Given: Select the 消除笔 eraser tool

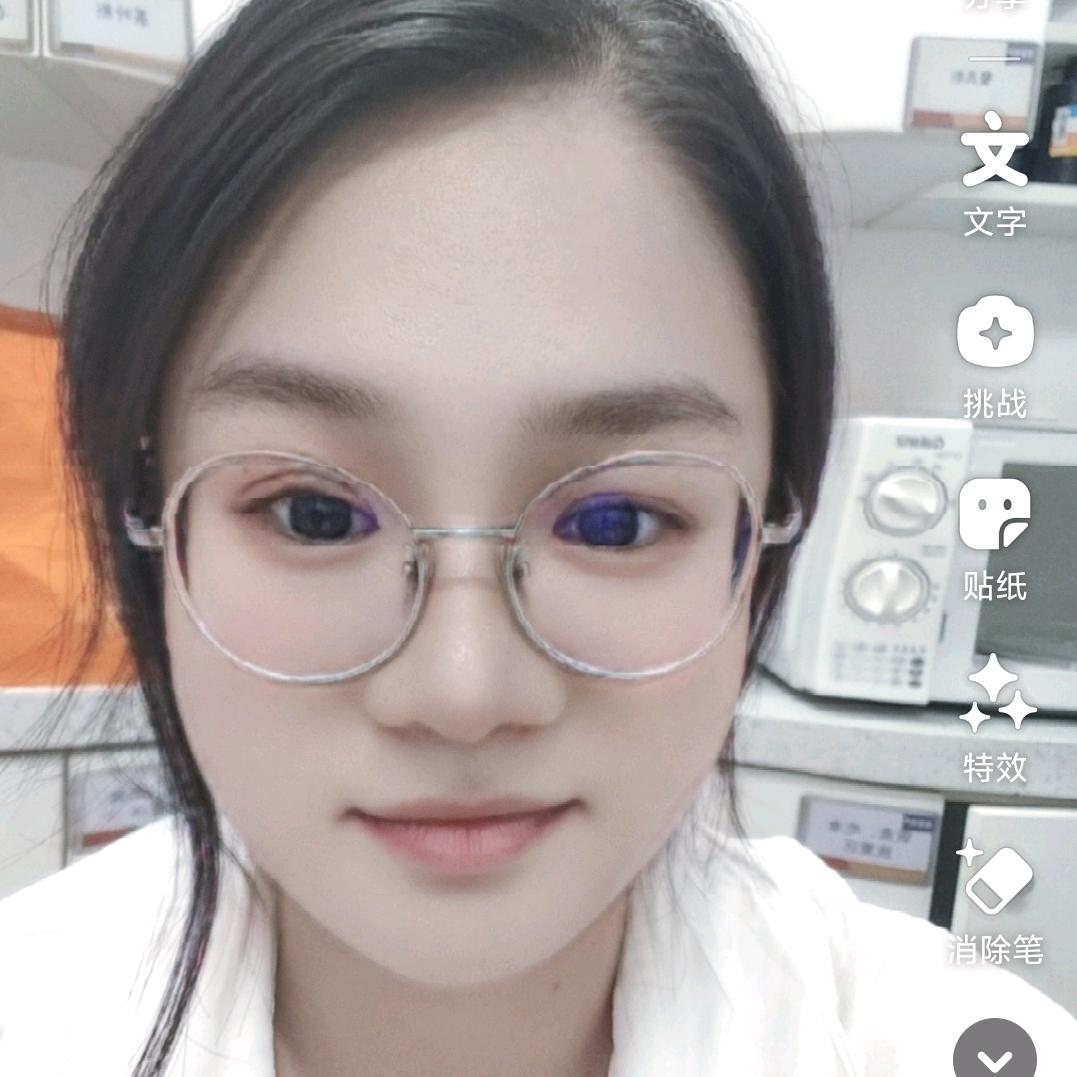Looking at the screenshot, I should point(996,900).
